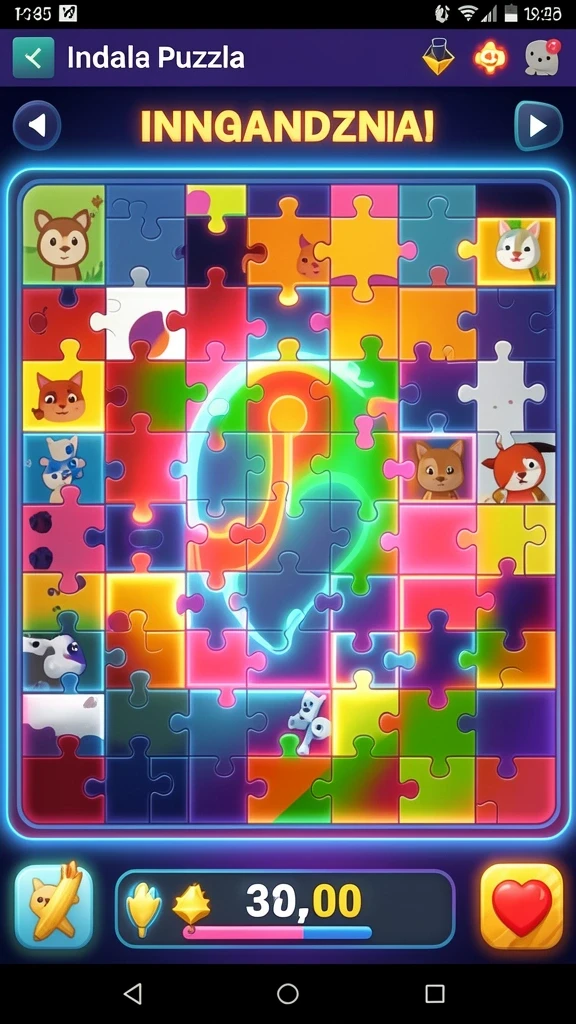This screenshot has height=1024, width=576.
Task: Go to the next puzzle with right arrow
Action: pyautogui.click(x=538, y=126)
